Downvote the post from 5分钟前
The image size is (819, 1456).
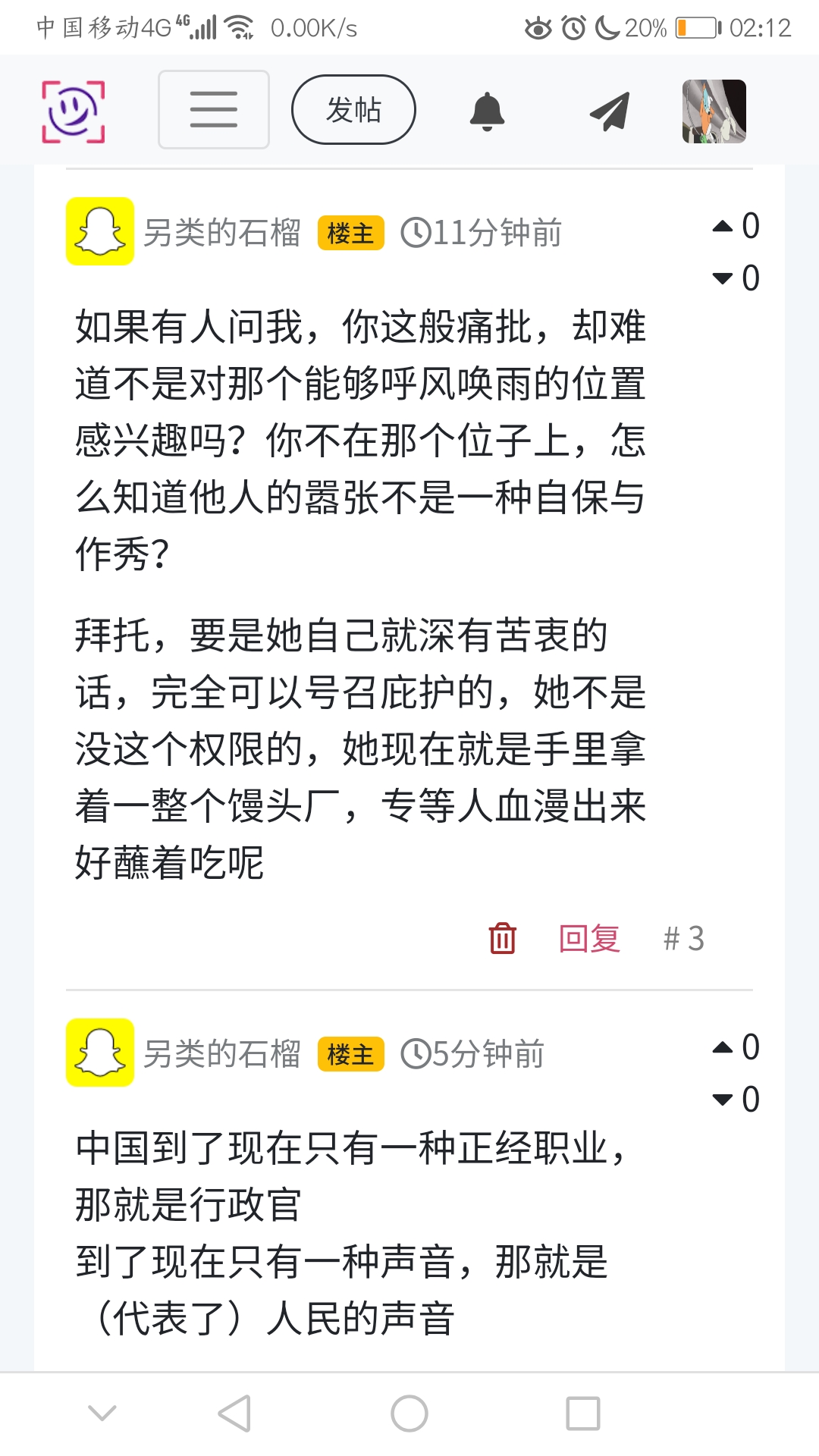[723, 1100]
